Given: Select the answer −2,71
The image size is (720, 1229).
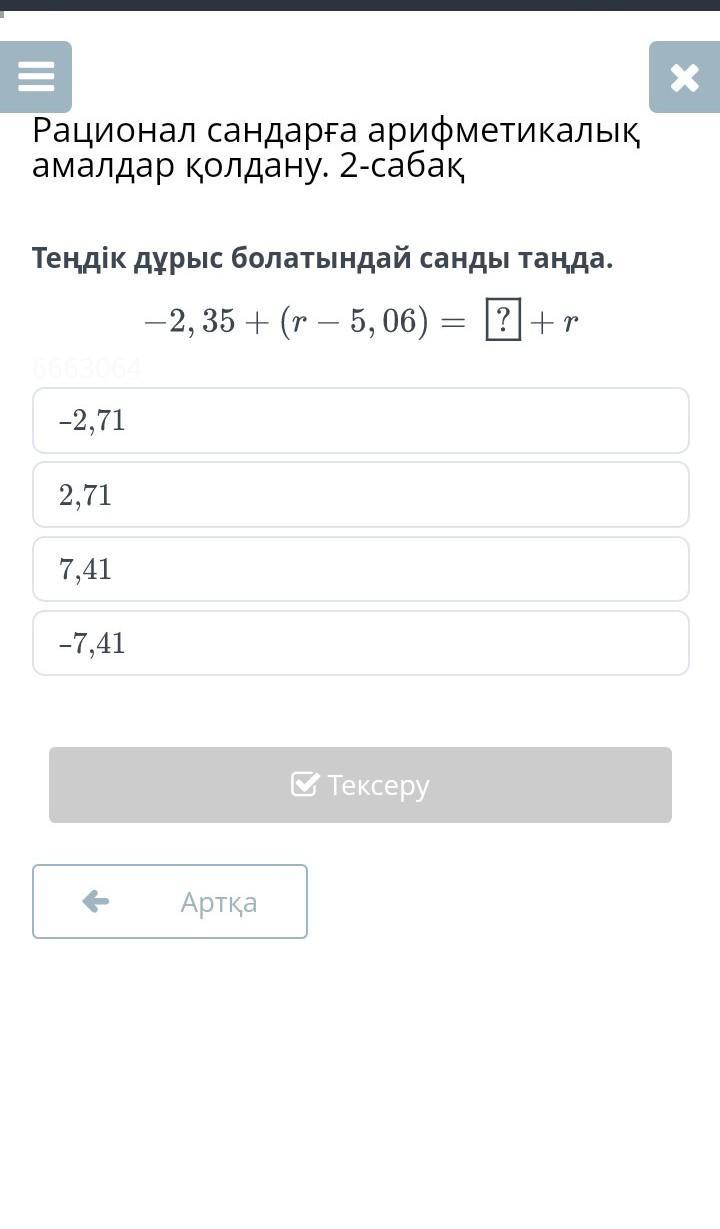Looking at the screenshot, I should pos(360,421).
